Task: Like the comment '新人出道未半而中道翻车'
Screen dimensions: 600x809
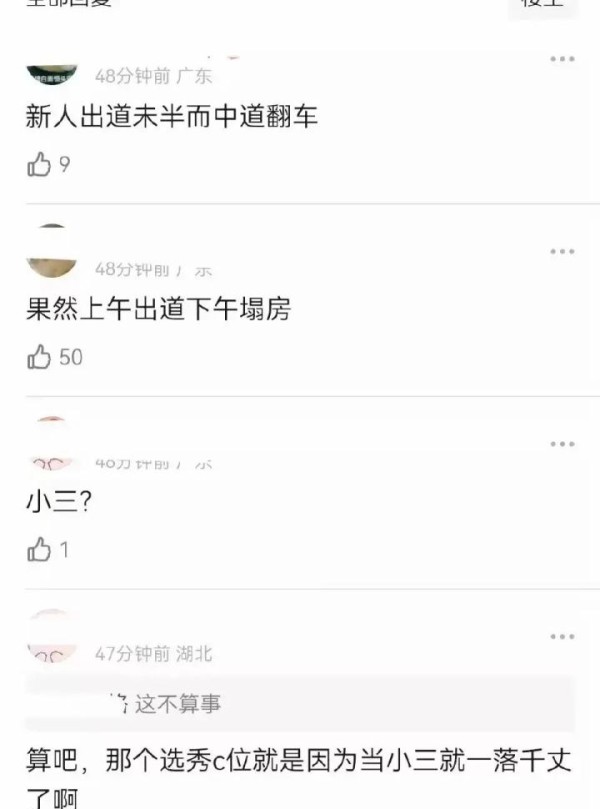Action: 39,165
